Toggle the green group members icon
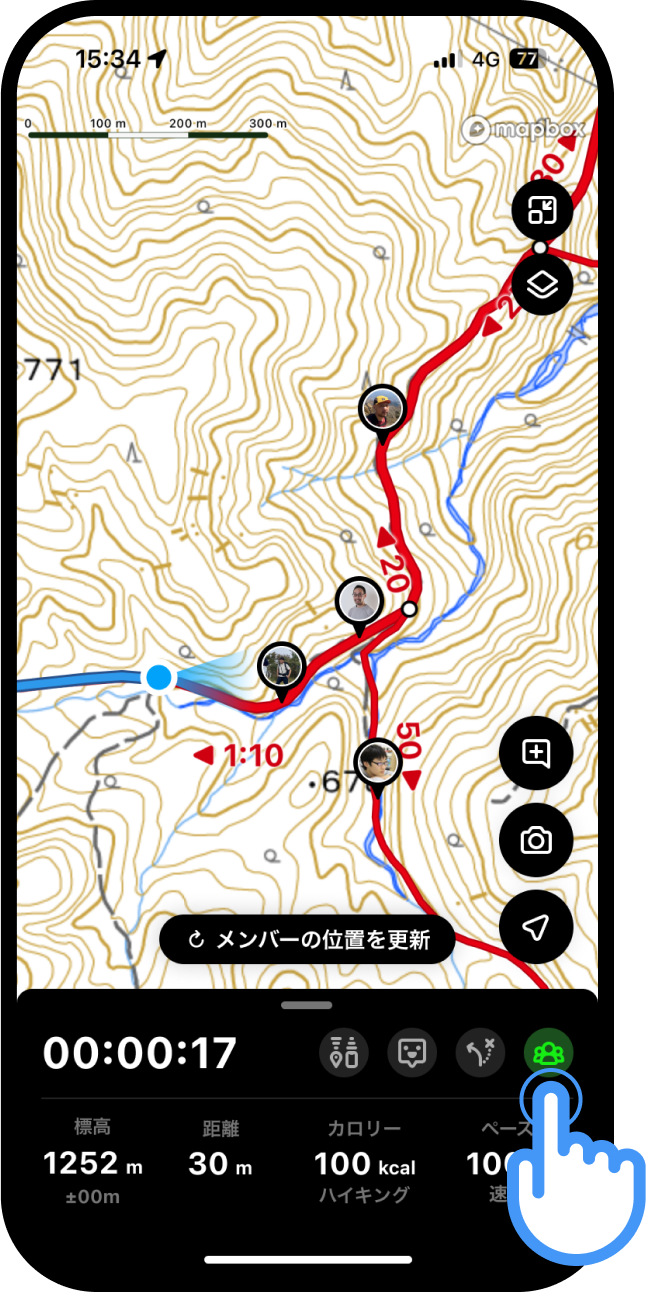The image size is (646, 1292). pos(548,1052)
